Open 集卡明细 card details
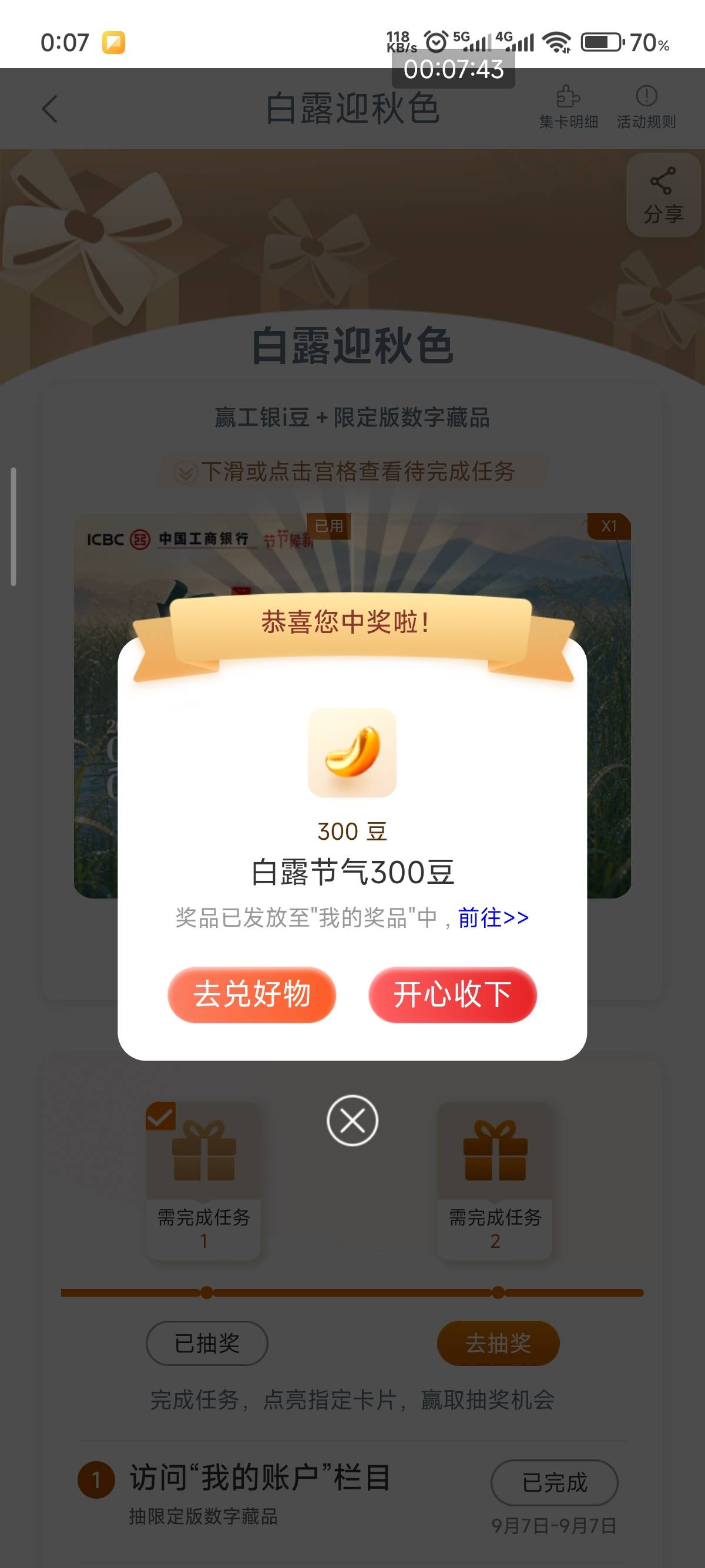Screen dimensions: 705x1568 coord(569,106)
